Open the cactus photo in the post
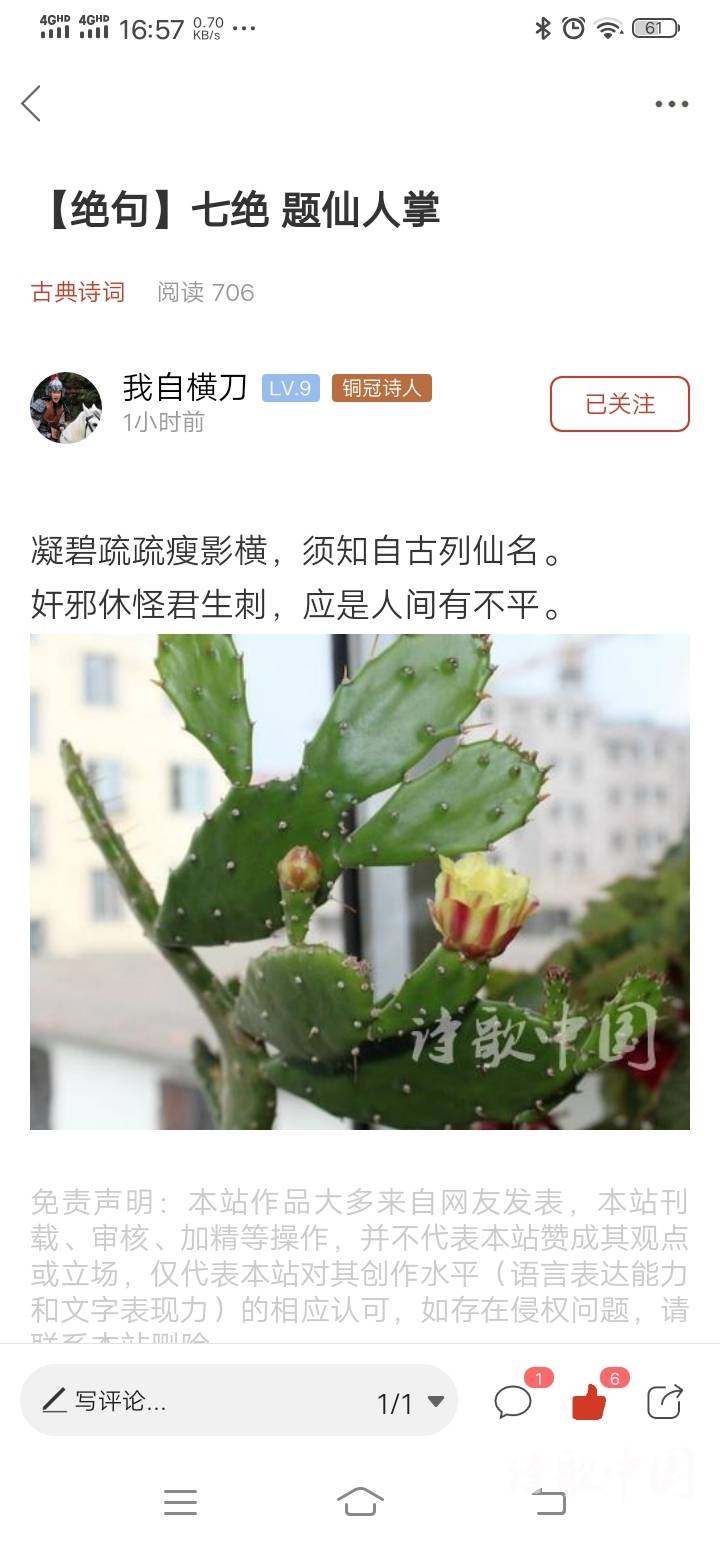720x1544 pixels. point(359,881)
